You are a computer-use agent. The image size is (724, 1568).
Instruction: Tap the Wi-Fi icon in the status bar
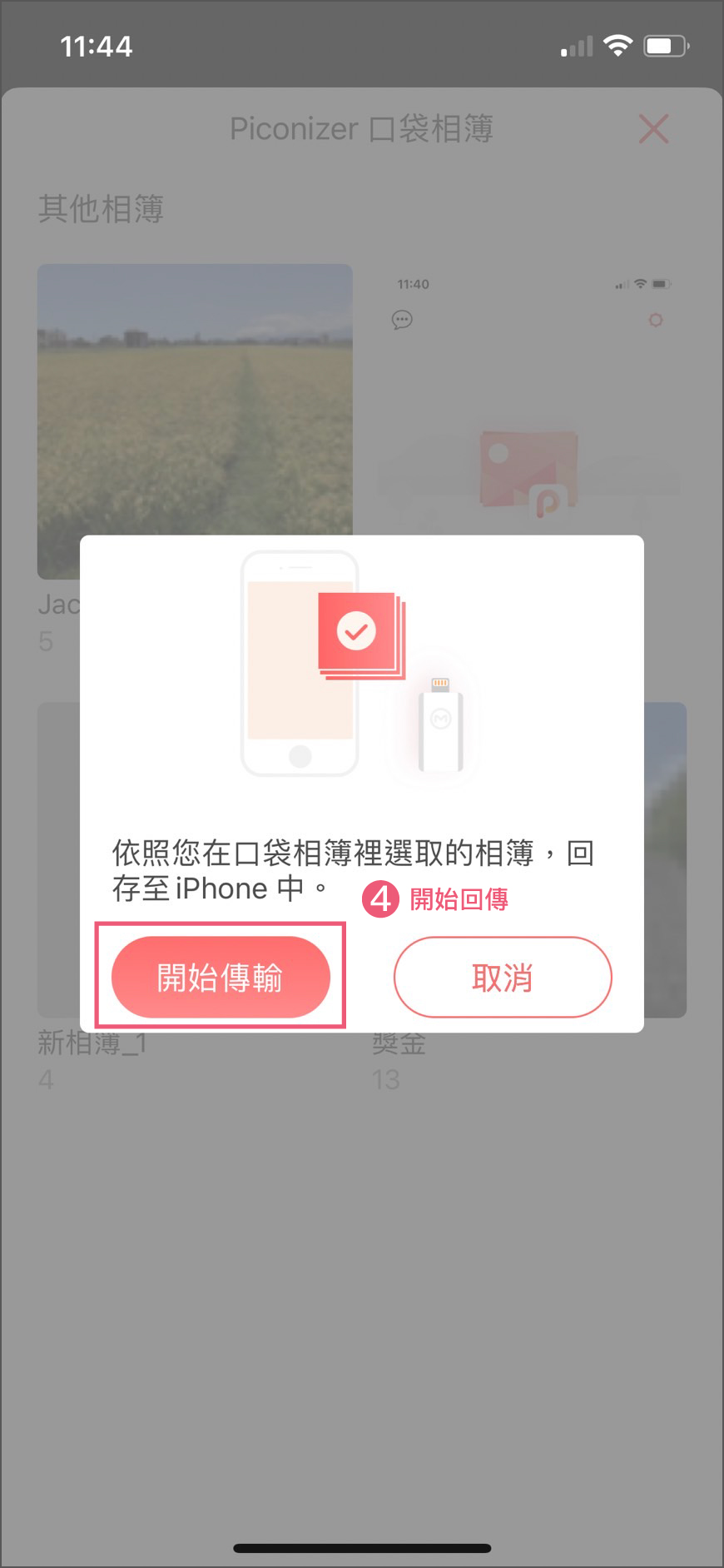616,46
